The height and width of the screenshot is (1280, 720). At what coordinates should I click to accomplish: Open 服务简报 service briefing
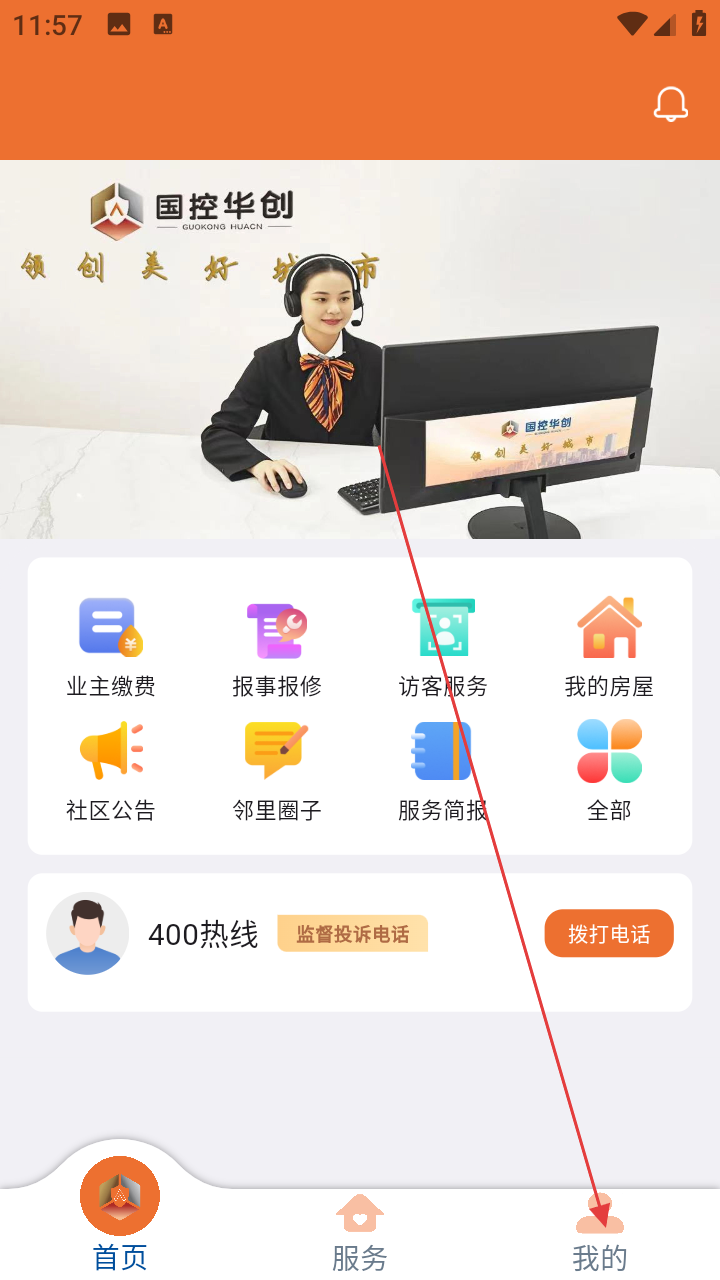point(443,771)
